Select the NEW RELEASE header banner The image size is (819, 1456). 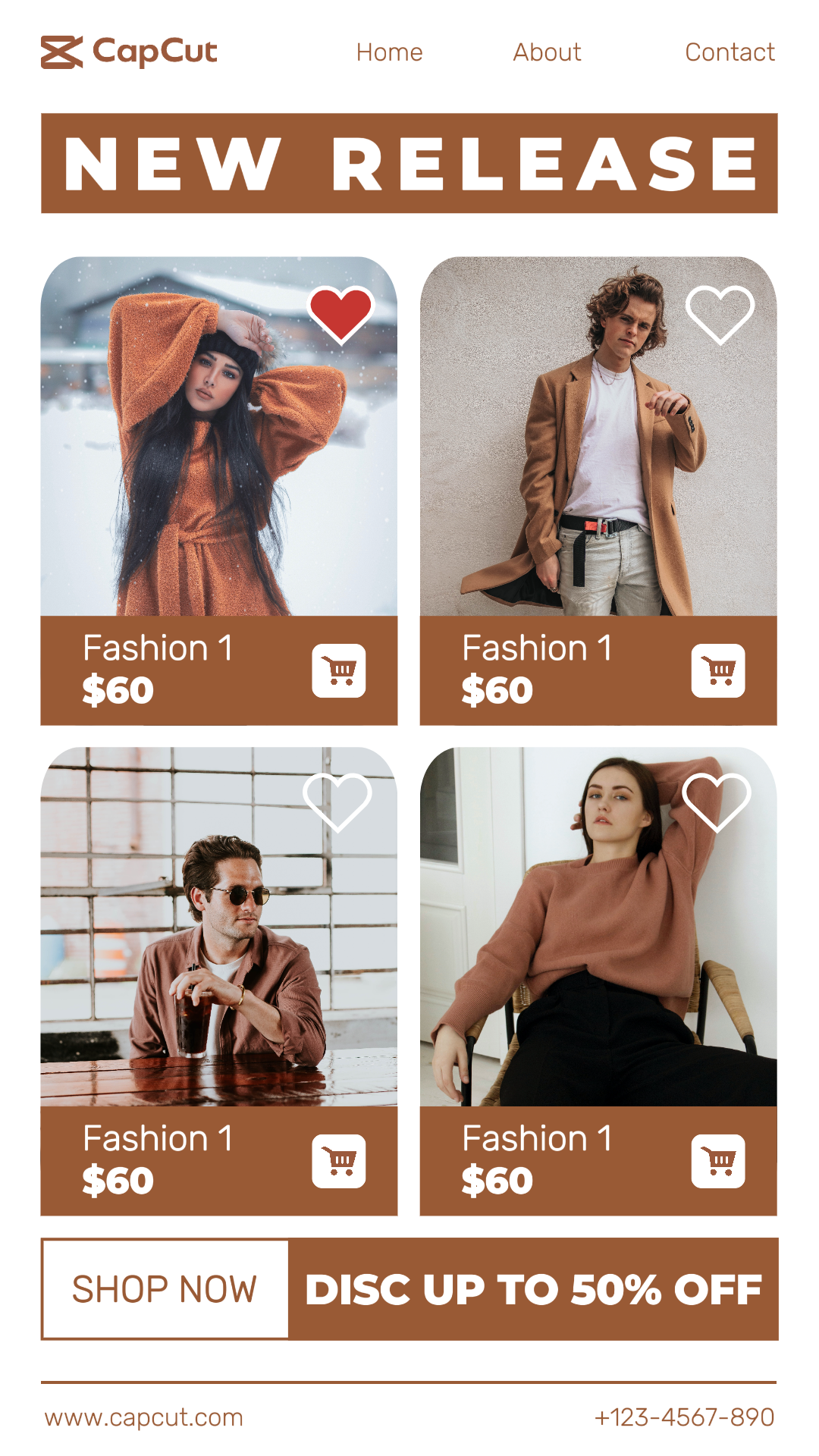[409, 162]
